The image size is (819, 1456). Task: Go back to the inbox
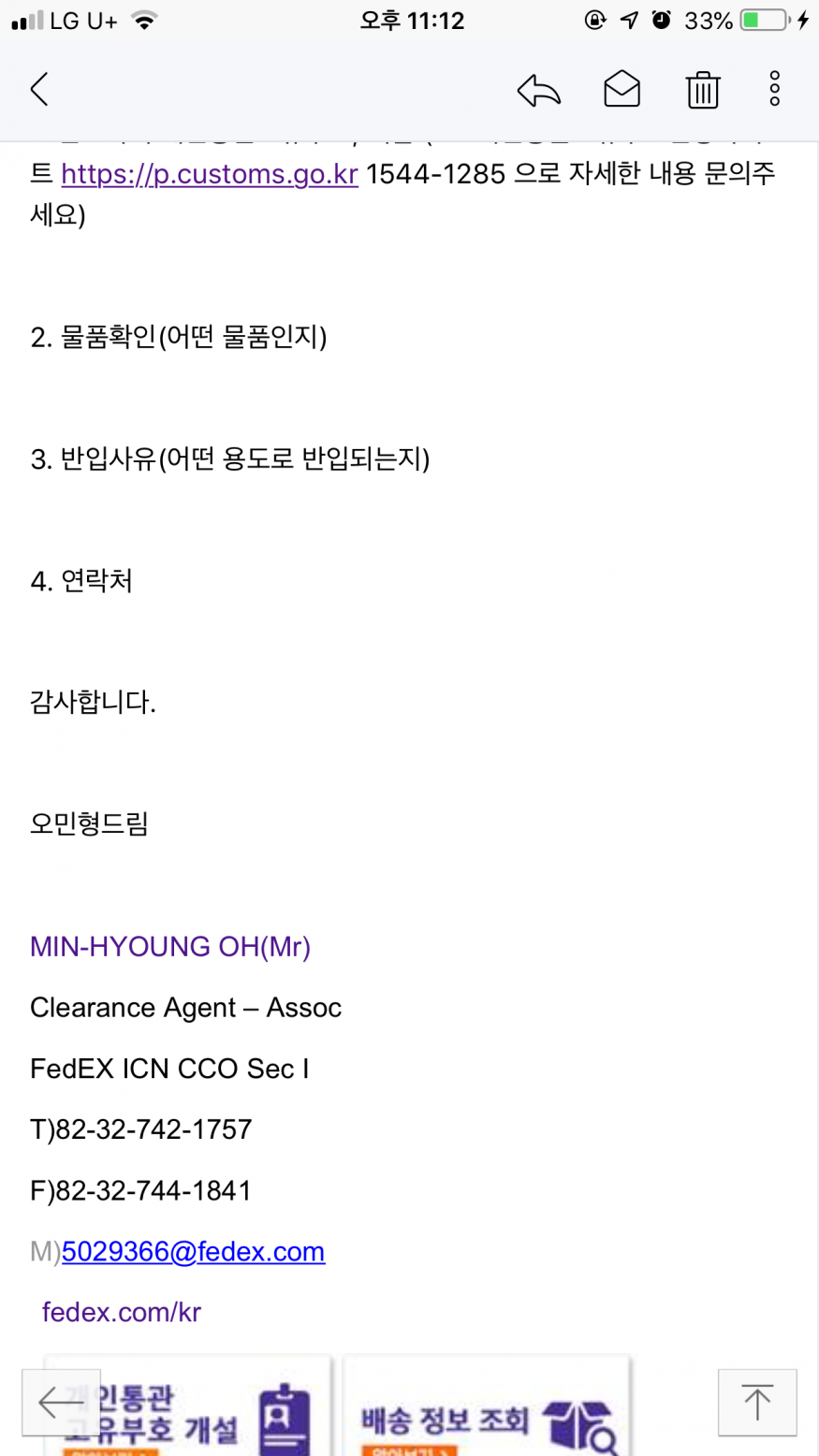tap(39, 90)
